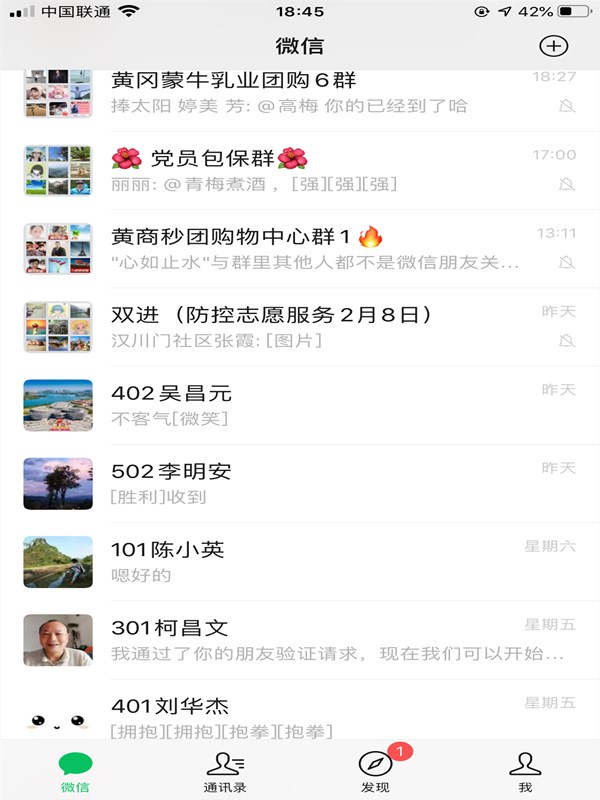Switch to the 通讯录 tab
Screen dimensions: 600x800
pyautogui.click(x=225, y=771)
